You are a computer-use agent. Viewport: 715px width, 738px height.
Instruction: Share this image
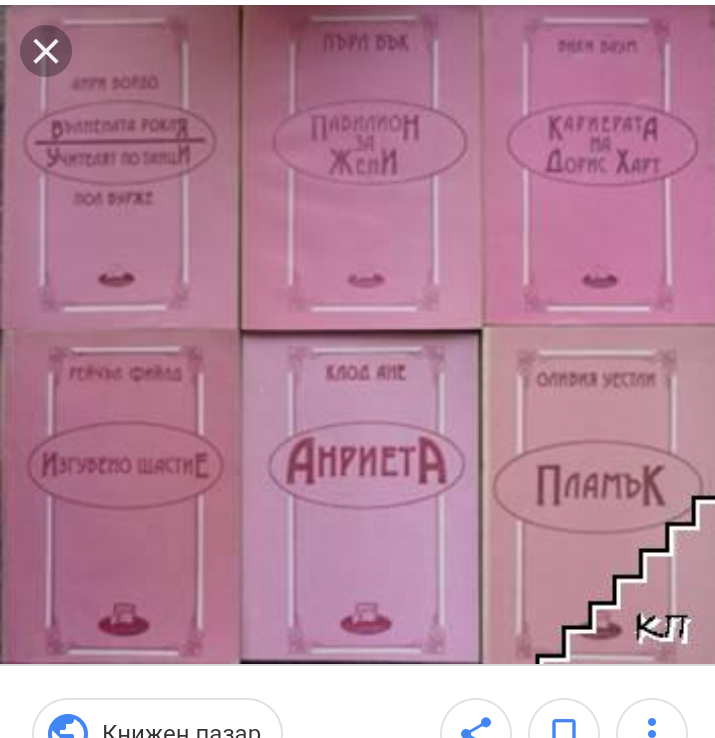[476, 718]
